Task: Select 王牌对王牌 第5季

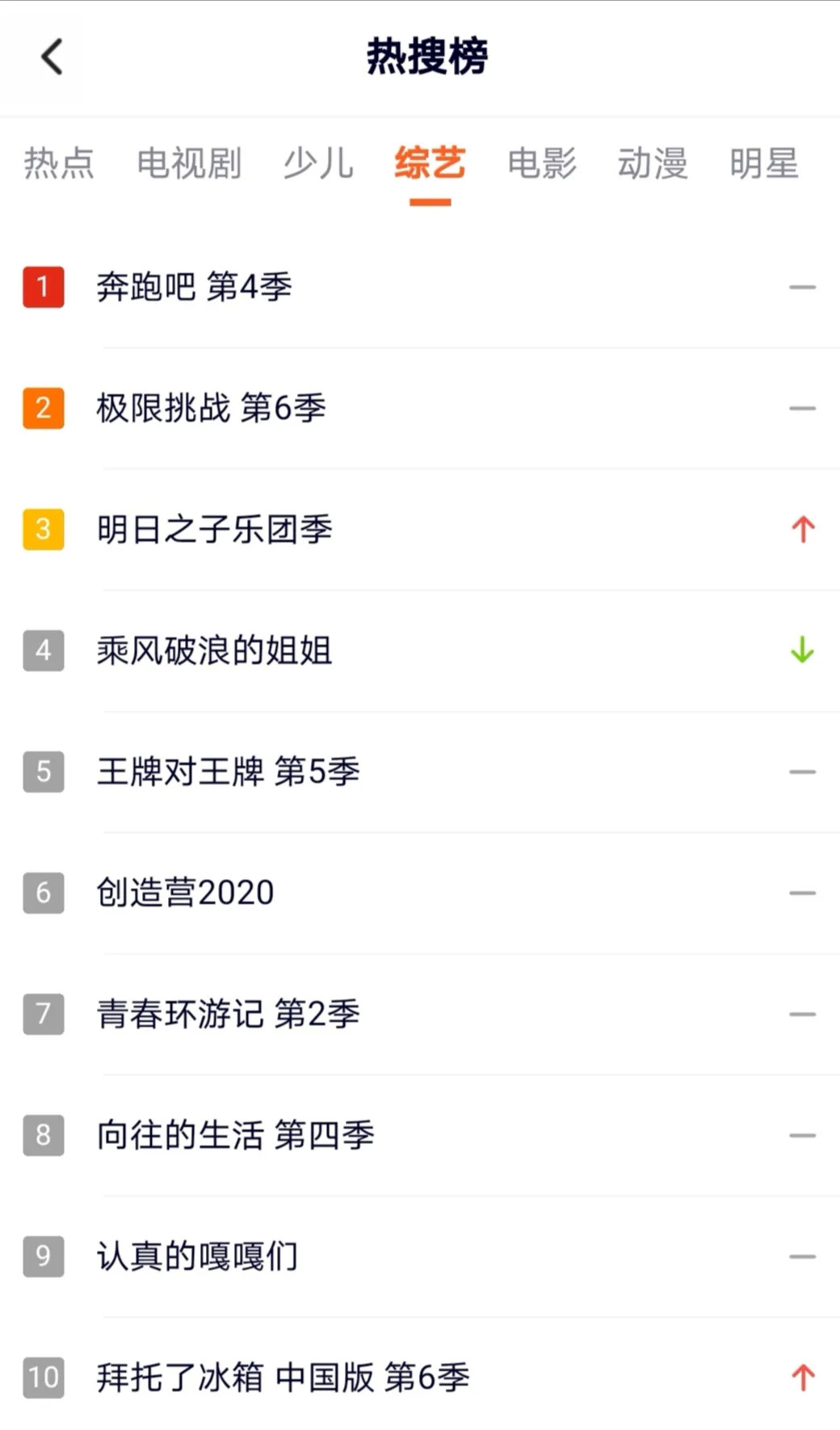Action: click(x=229, y=772)
